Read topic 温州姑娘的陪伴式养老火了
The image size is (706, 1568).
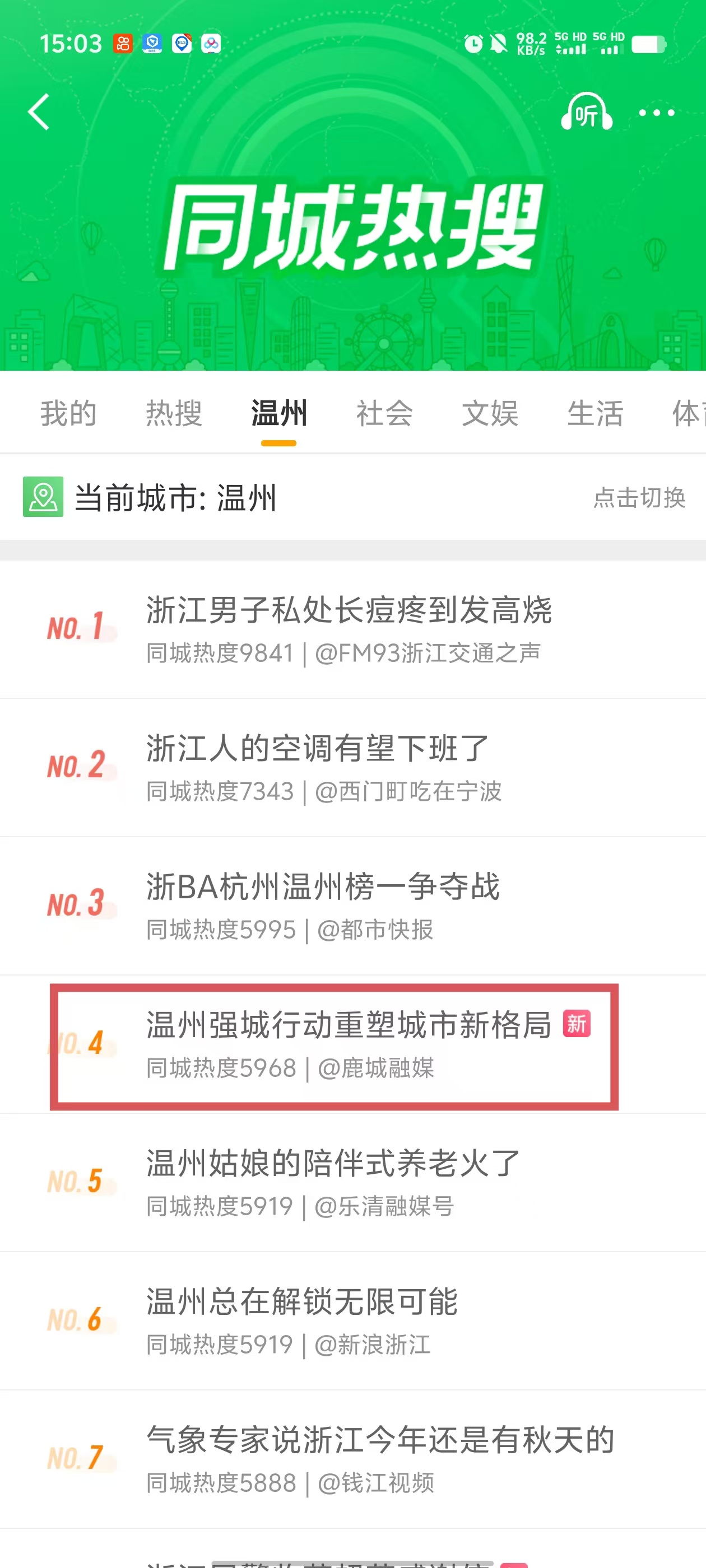(x=333, y=1163)
